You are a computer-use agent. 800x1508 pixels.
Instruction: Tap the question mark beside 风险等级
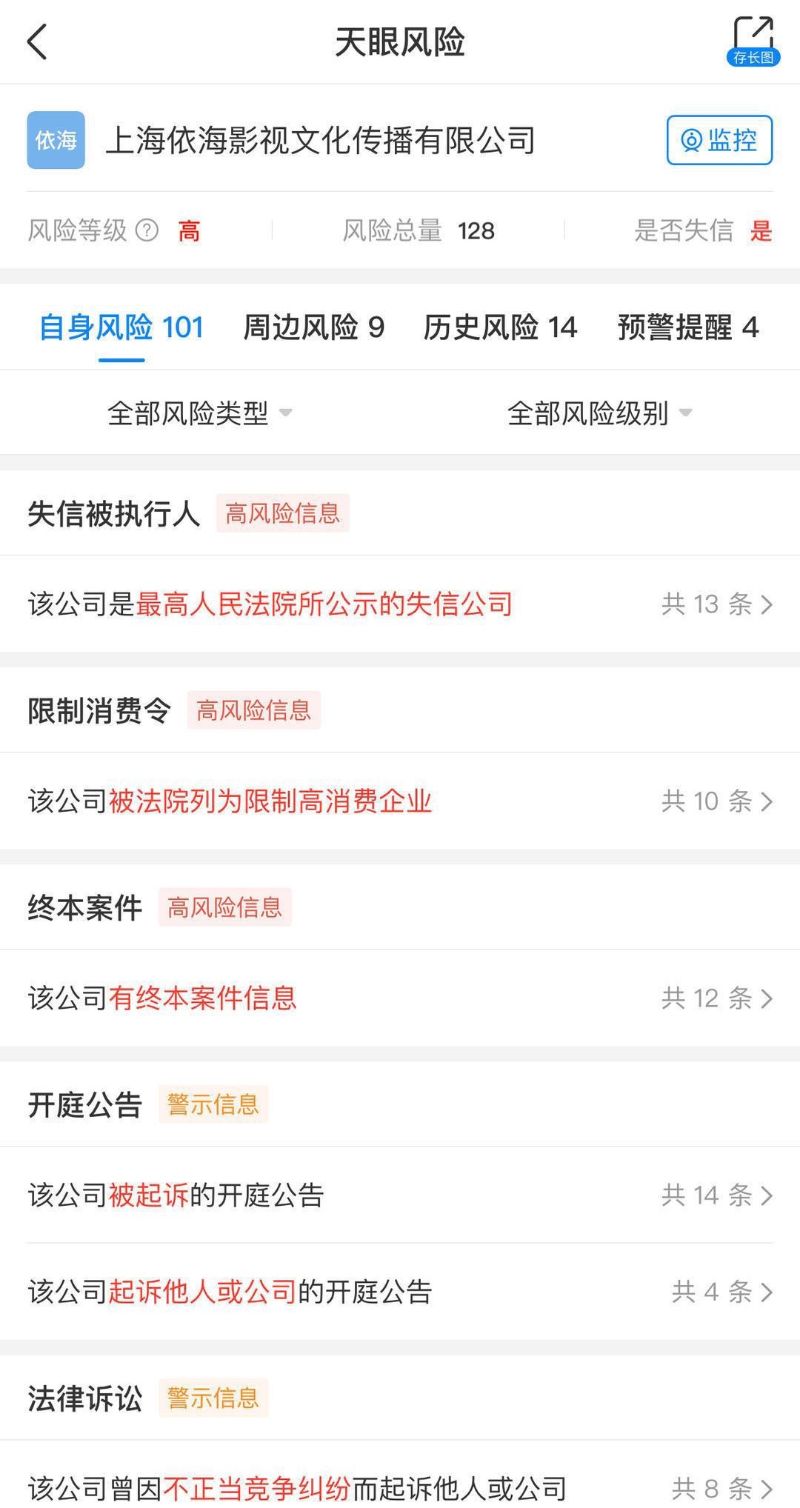(x=147, y=231)
